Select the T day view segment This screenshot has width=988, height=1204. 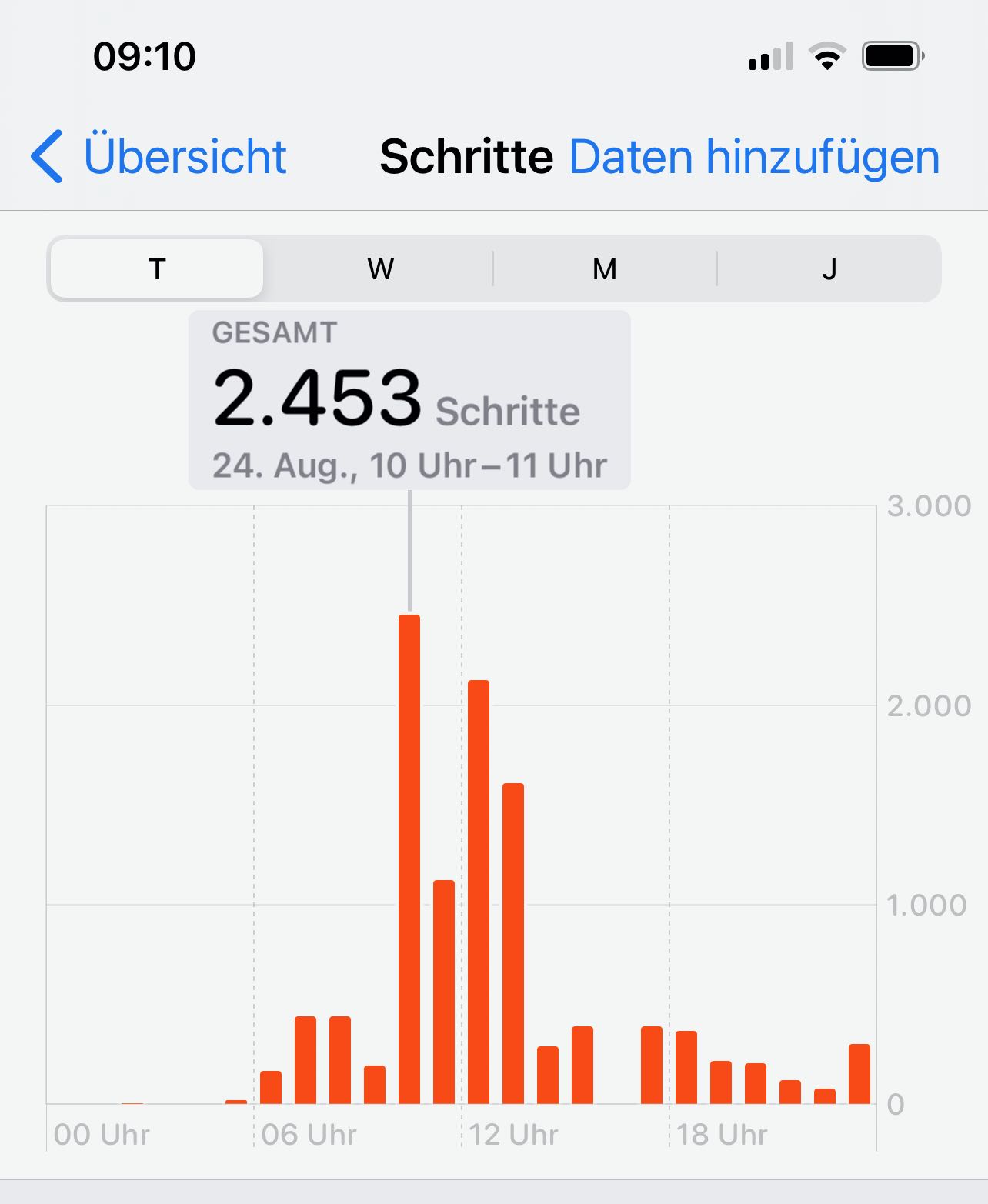coord(157,269)
